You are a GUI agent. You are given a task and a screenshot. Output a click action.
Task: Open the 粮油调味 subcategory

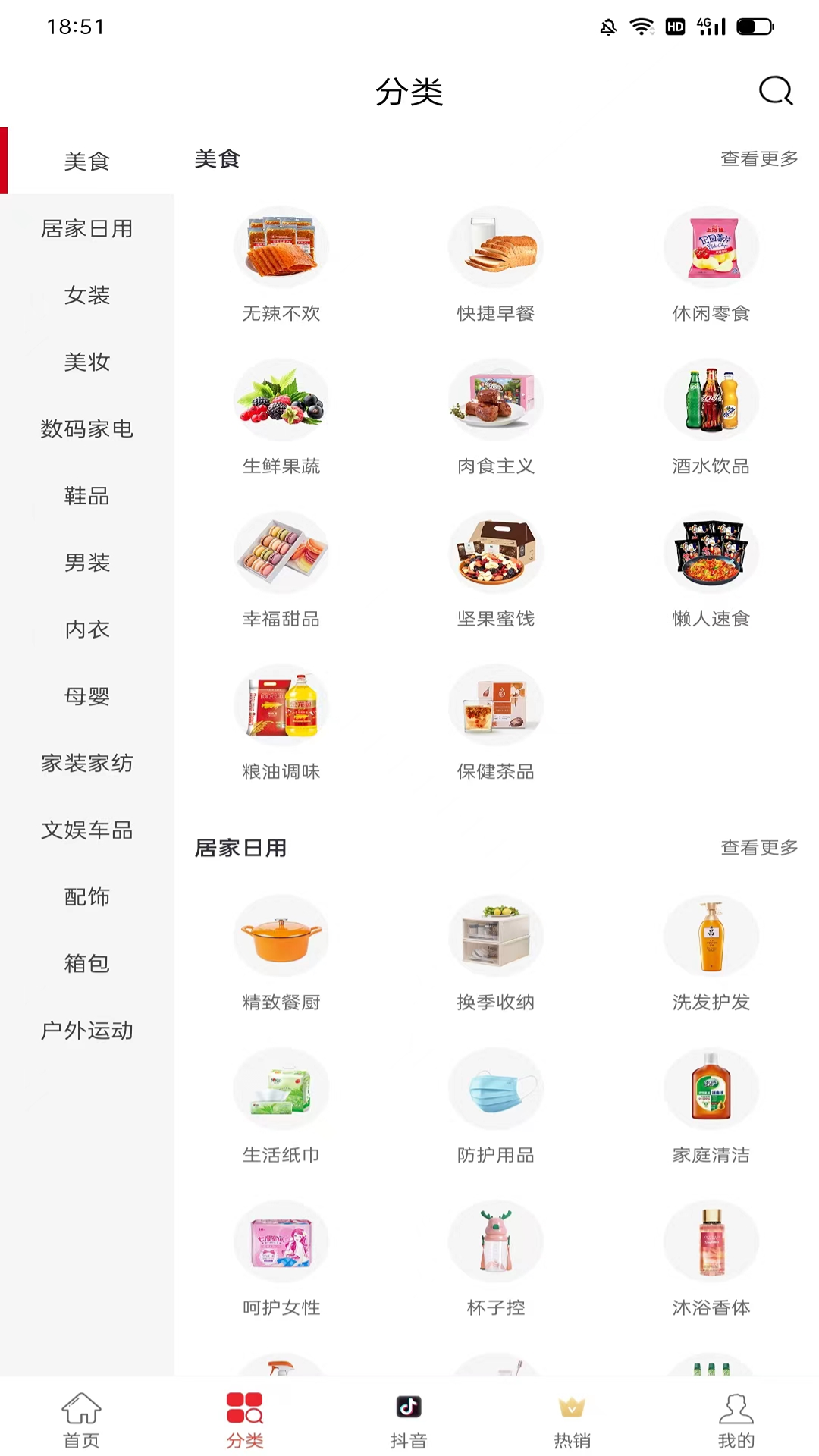tap(281, 721)
